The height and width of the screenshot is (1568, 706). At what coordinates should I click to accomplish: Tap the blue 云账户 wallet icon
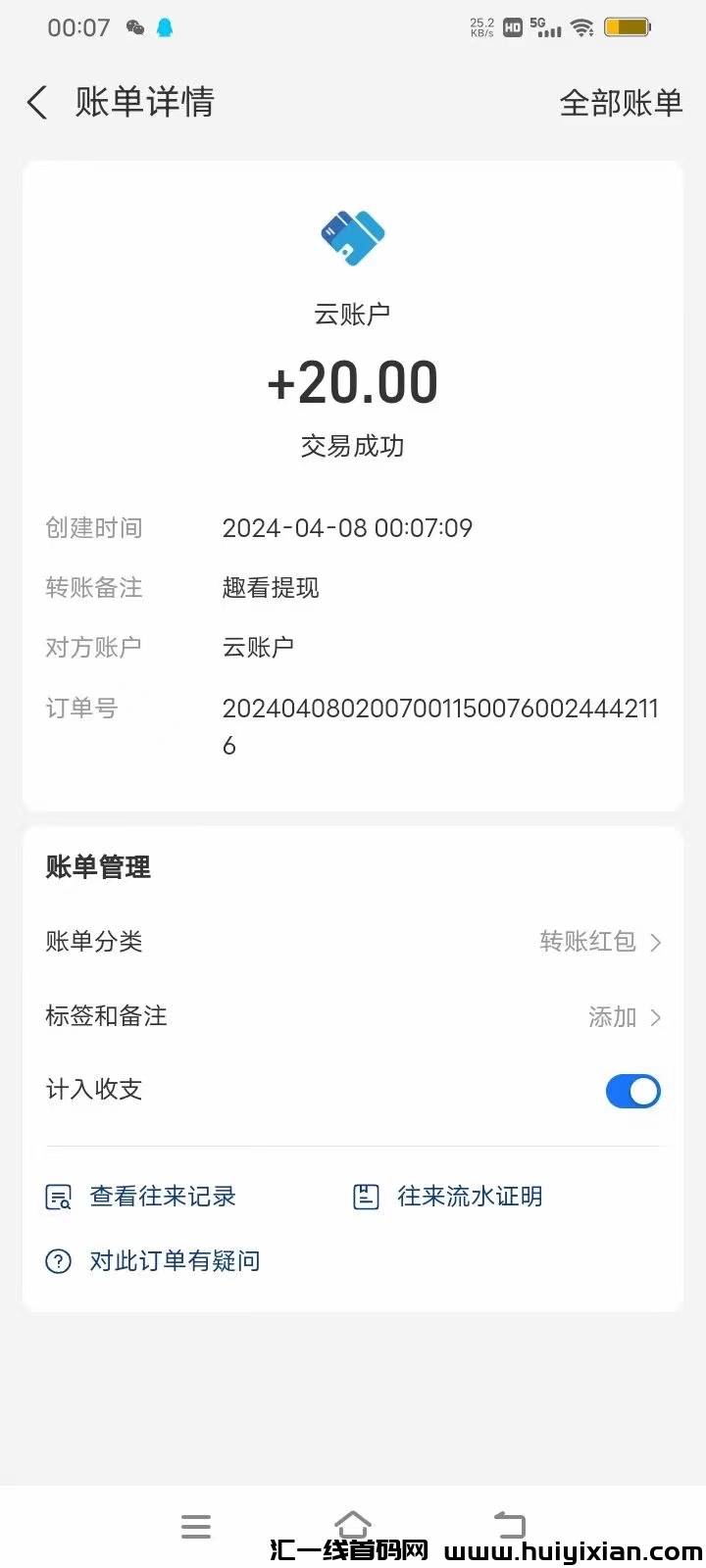tap(352, 235)
